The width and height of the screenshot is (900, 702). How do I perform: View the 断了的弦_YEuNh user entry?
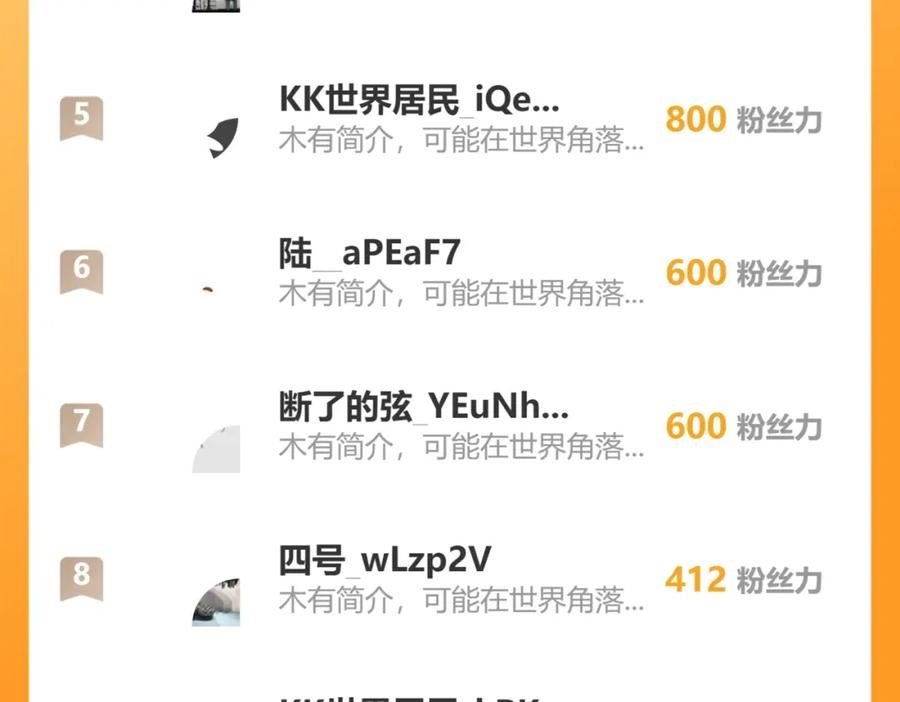point(449,425)
